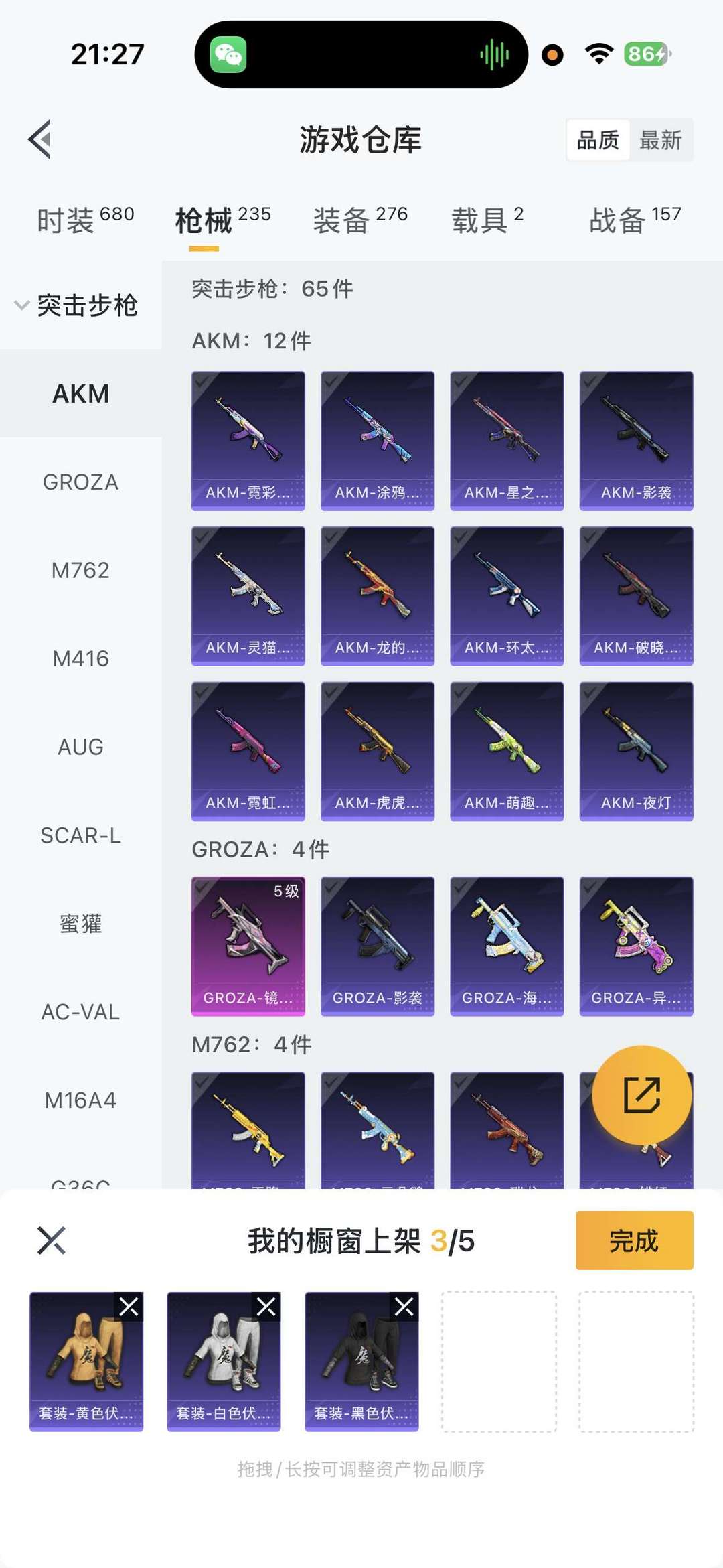
Task: Switch to the 装备 tab
Action: 360,220
